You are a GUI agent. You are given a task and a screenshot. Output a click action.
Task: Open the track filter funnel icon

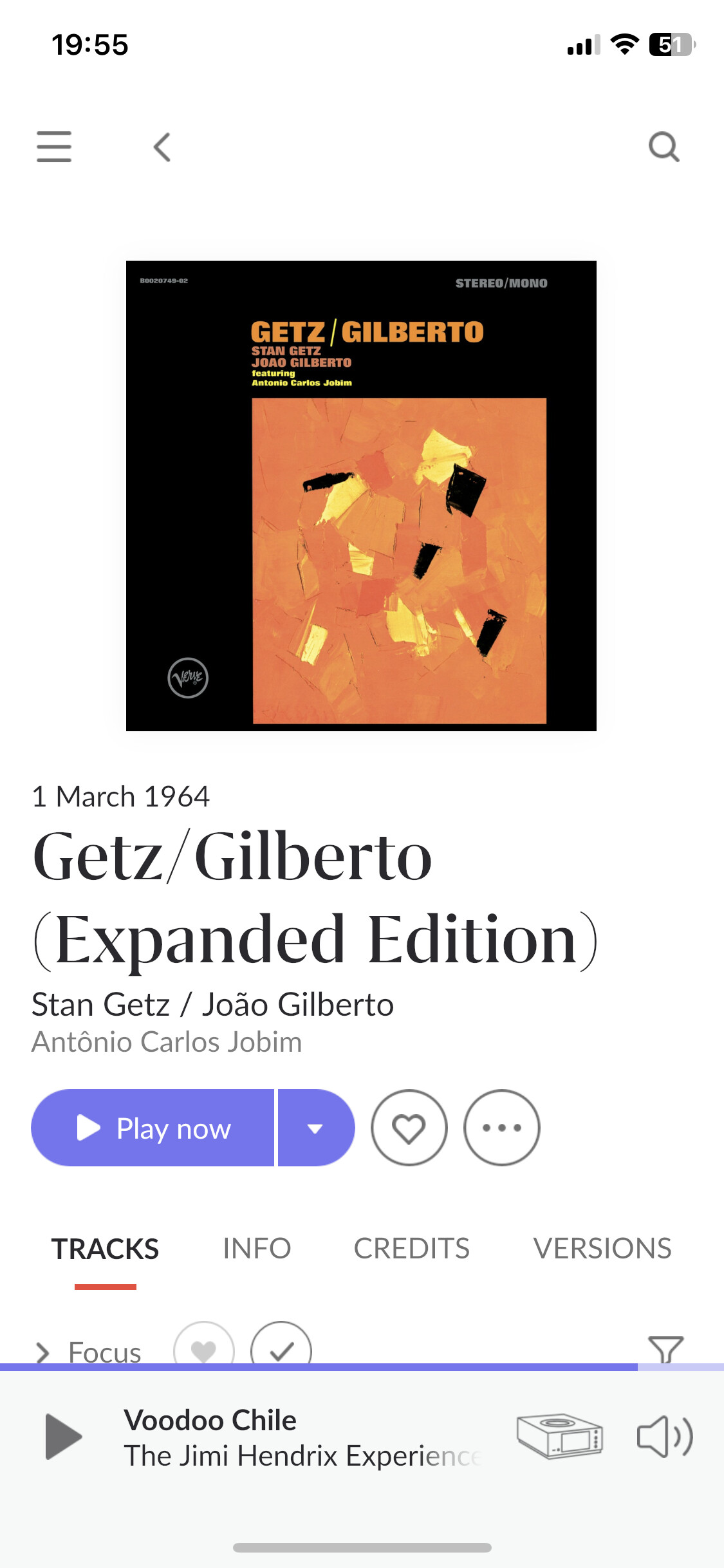click(666, 1349)
